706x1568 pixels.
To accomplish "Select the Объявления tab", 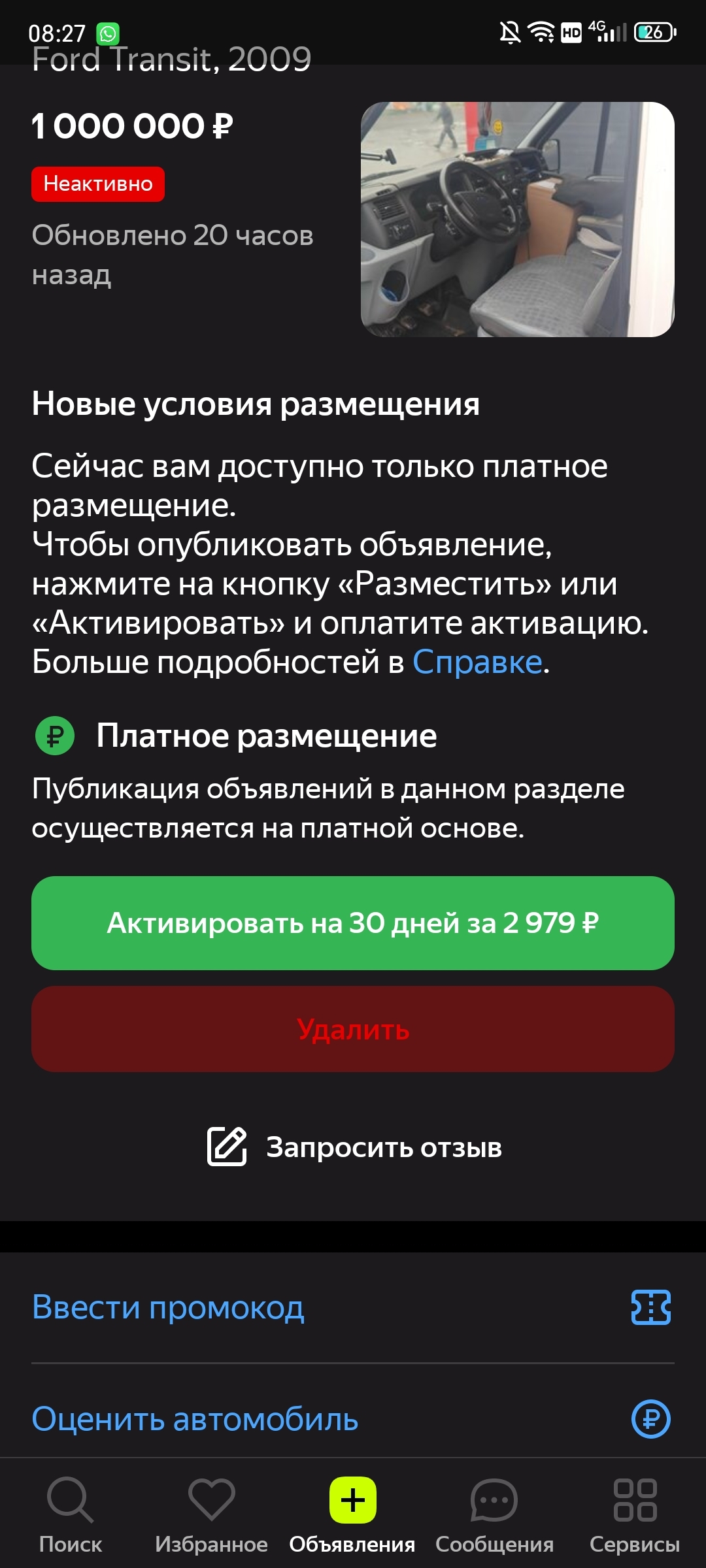I will pos(352,1514).
